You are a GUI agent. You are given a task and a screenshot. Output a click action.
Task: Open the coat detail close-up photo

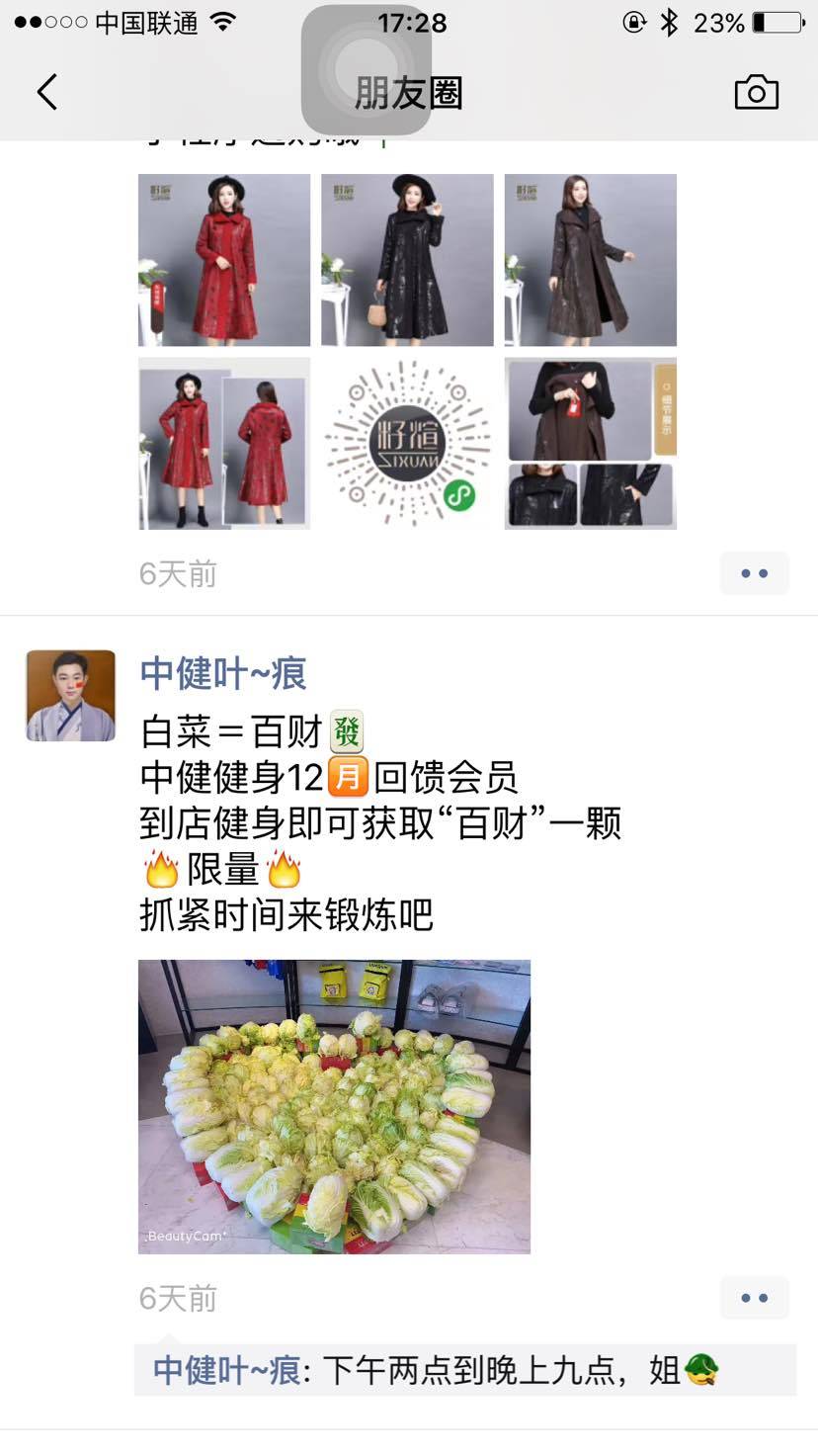click(x=590, y=443)
